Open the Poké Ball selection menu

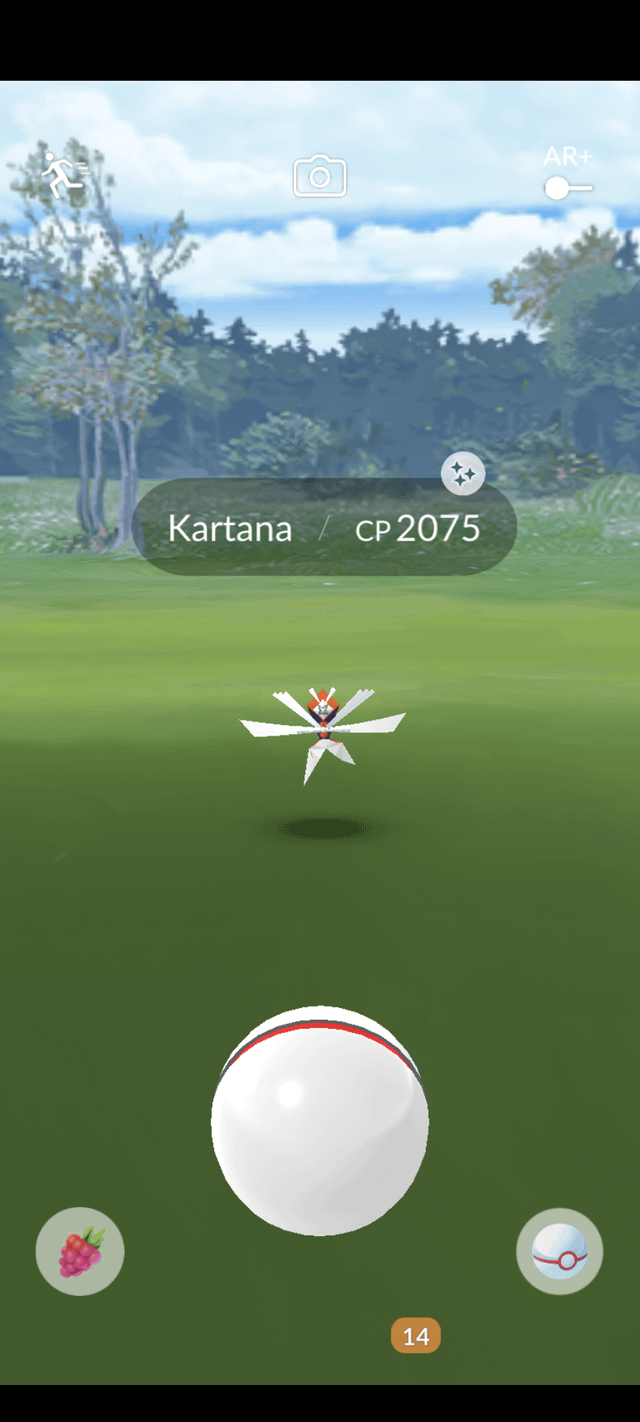click(x=559, y=1251)
